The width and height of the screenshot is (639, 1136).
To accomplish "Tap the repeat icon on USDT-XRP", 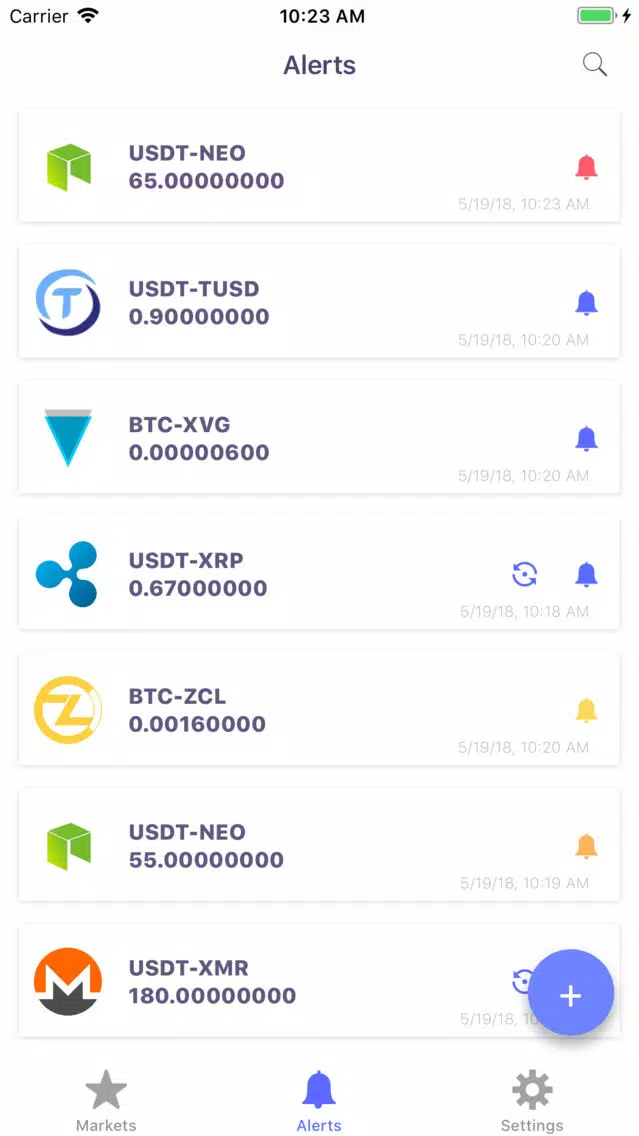I will click(525, 575).
